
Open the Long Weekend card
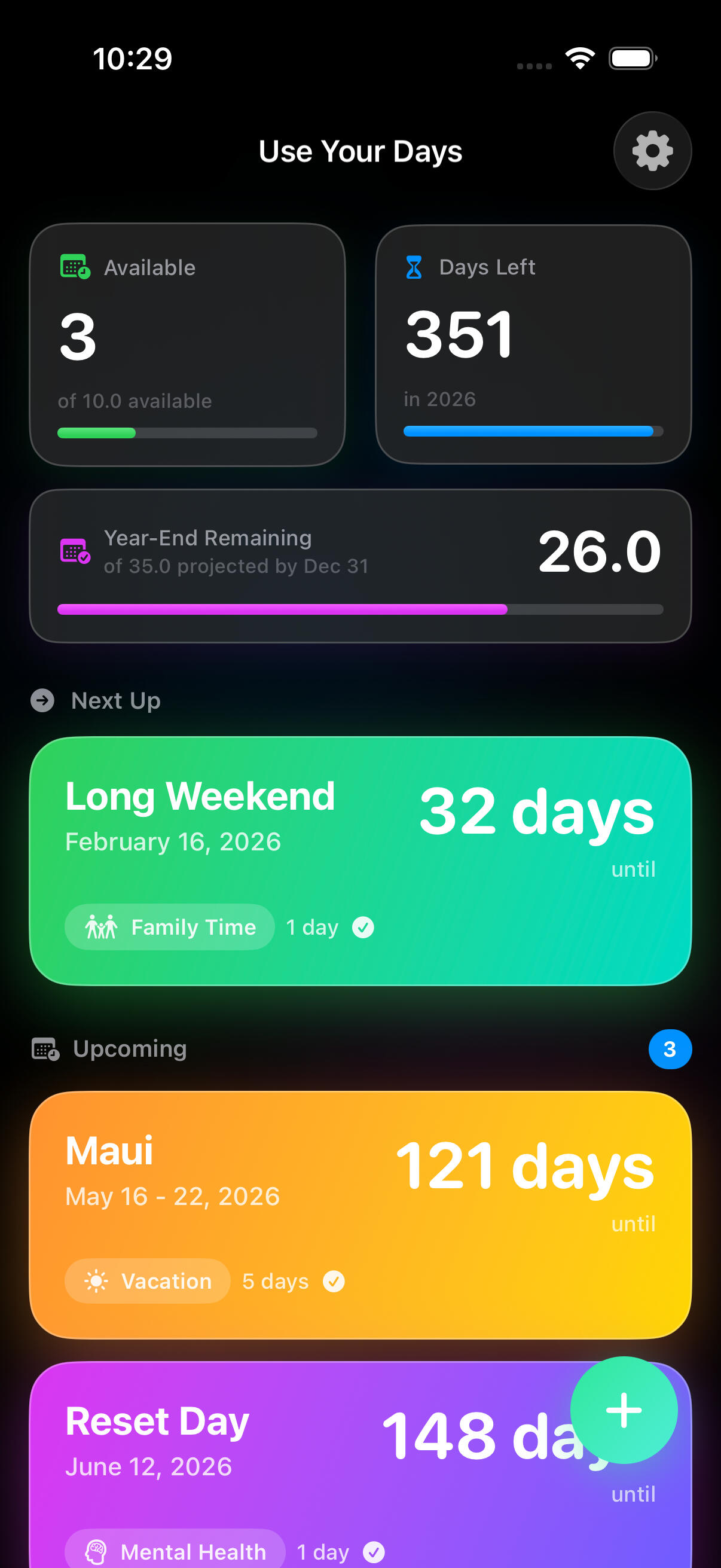(x=360, y=861)
